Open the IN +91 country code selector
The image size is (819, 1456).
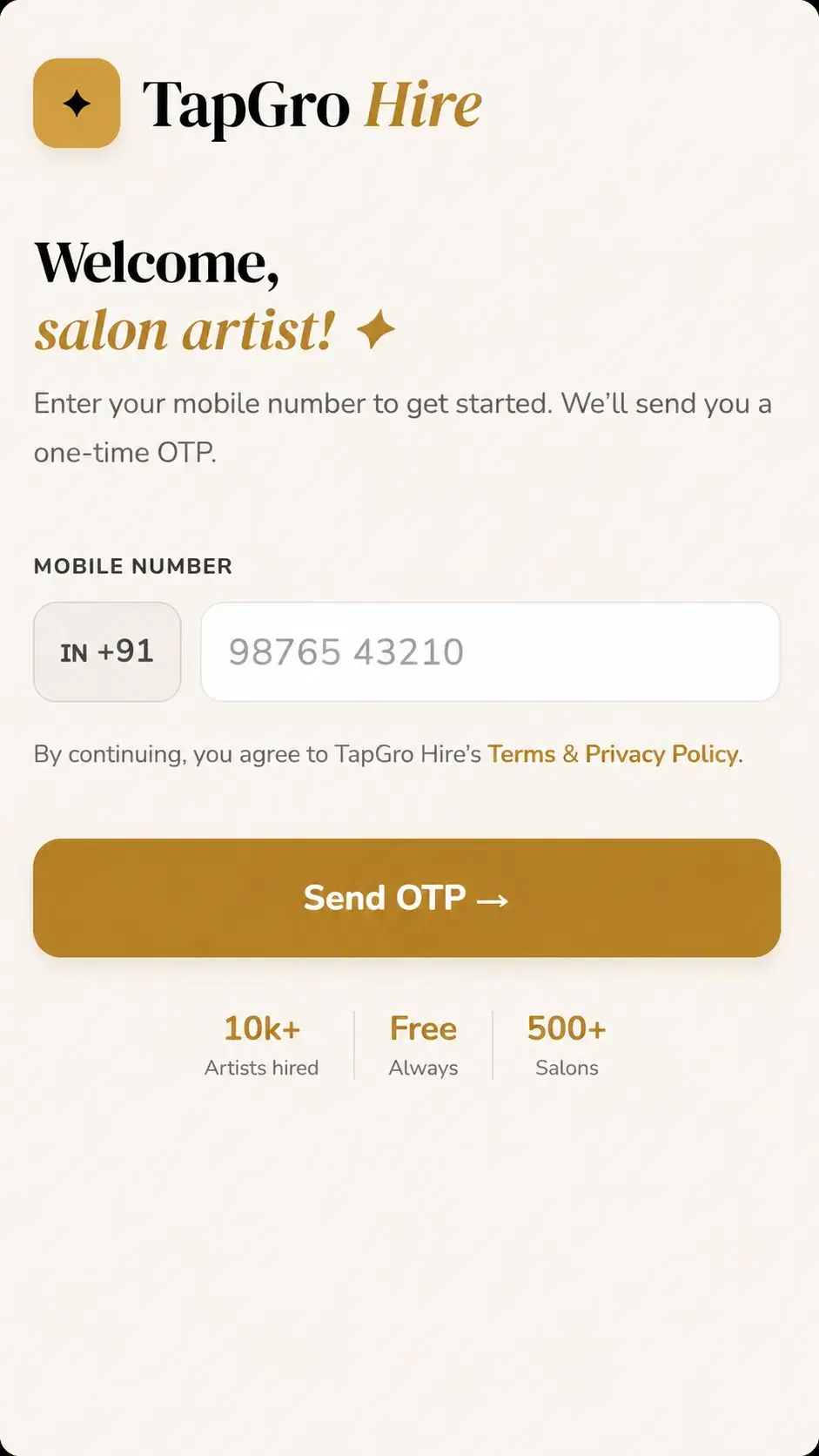point(107,651)
